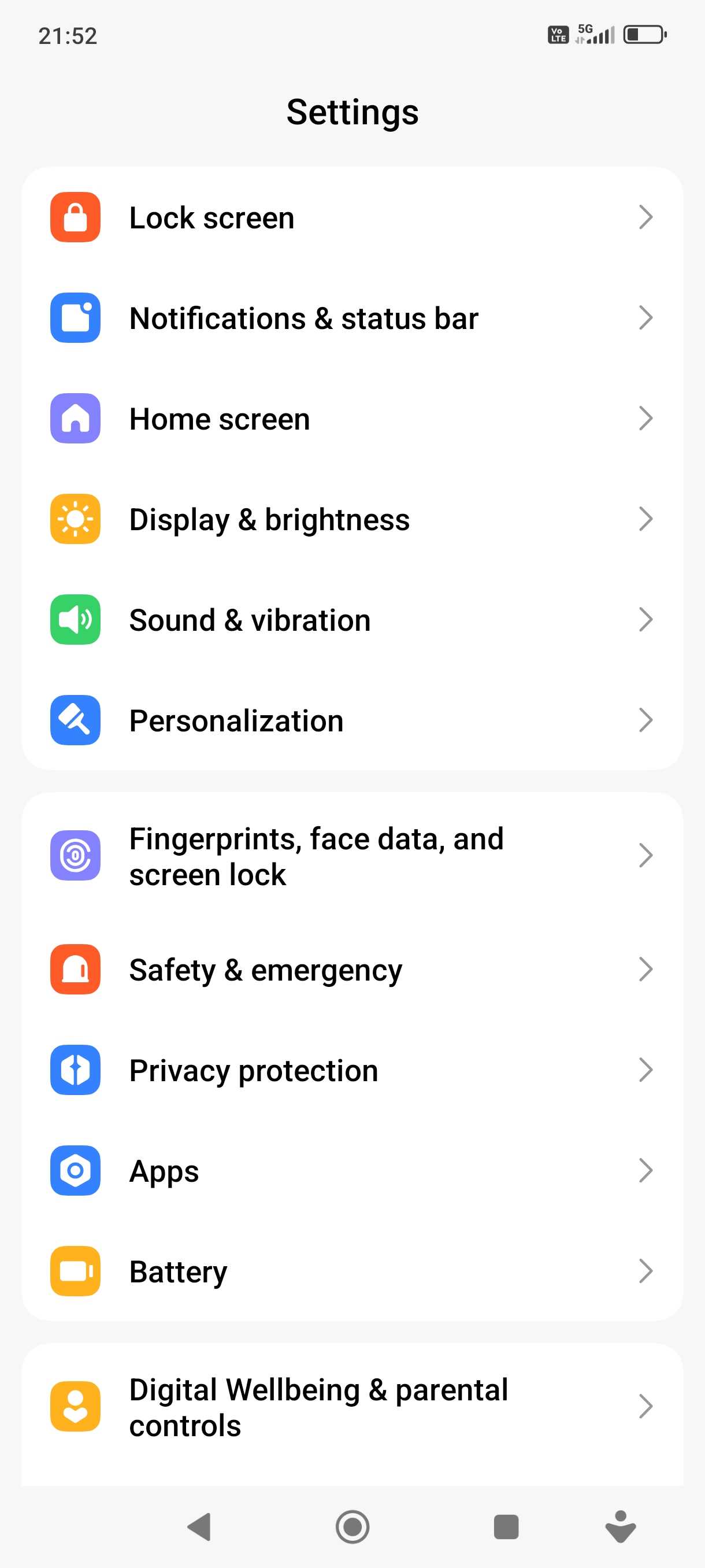The height and width of the screenshot is (1568, 705).
Task: Tap the Personalization row
Action: [351, 720]
